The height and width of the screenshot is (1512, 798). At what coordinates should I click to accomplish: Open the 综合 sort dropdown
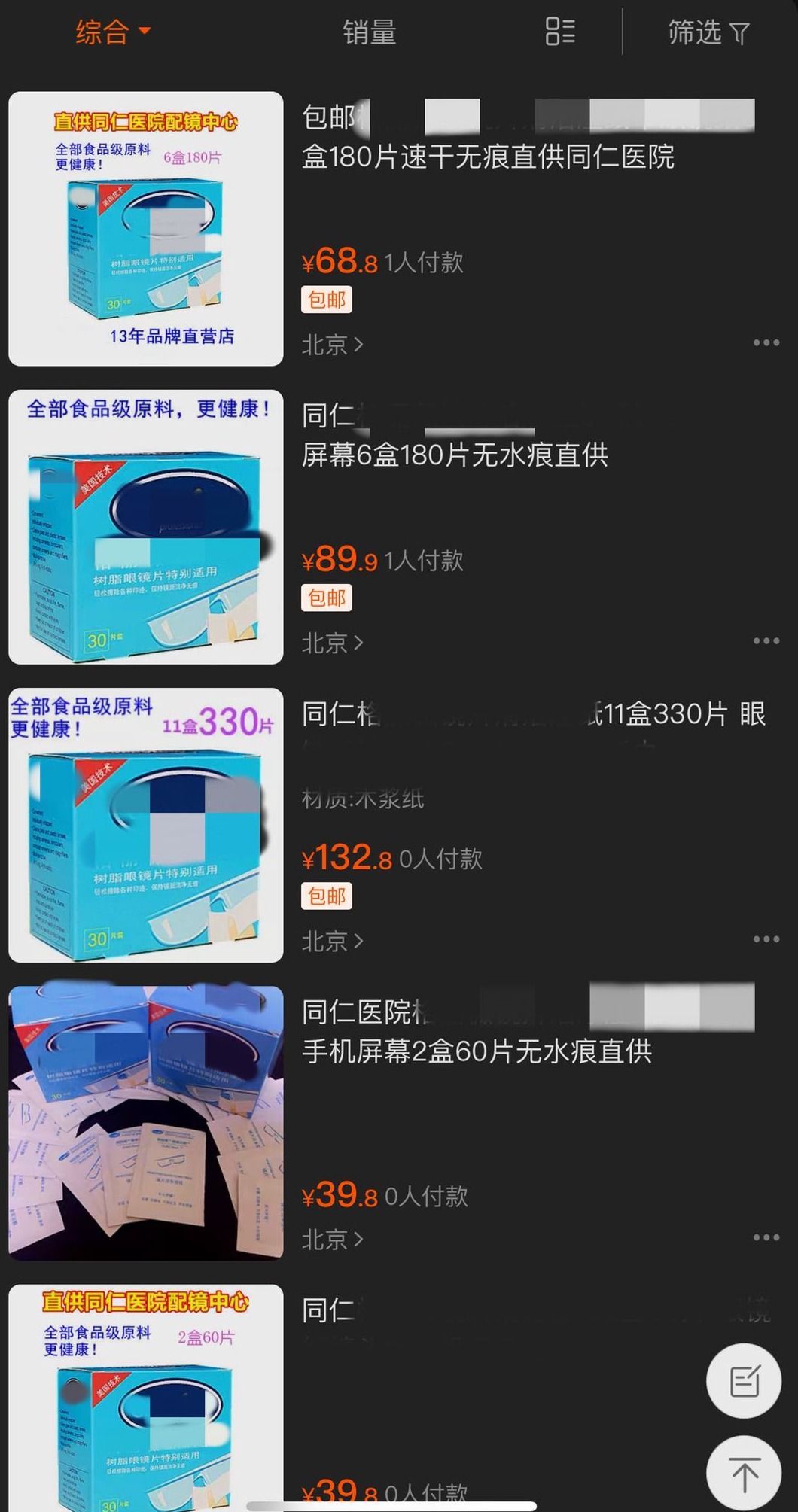point(113,32)
